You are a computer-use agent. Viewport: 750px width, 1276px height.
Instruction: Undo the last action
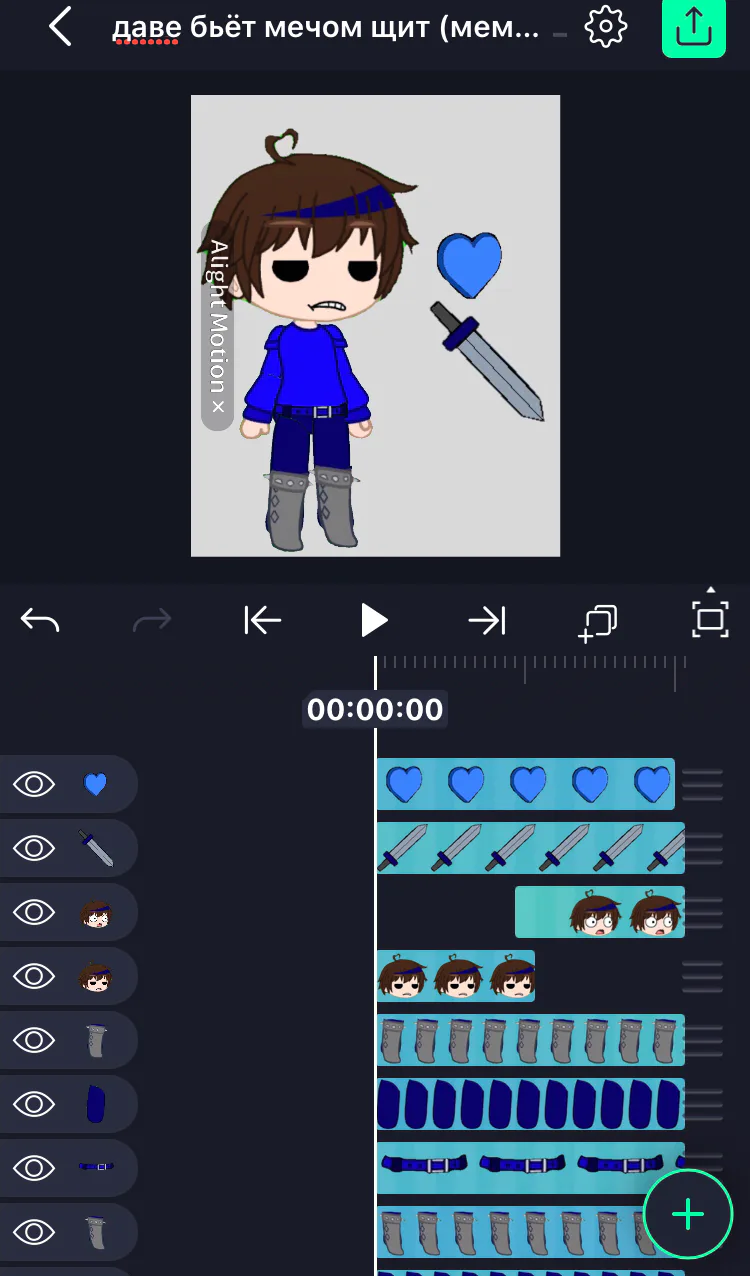click(x=40, y=621)
